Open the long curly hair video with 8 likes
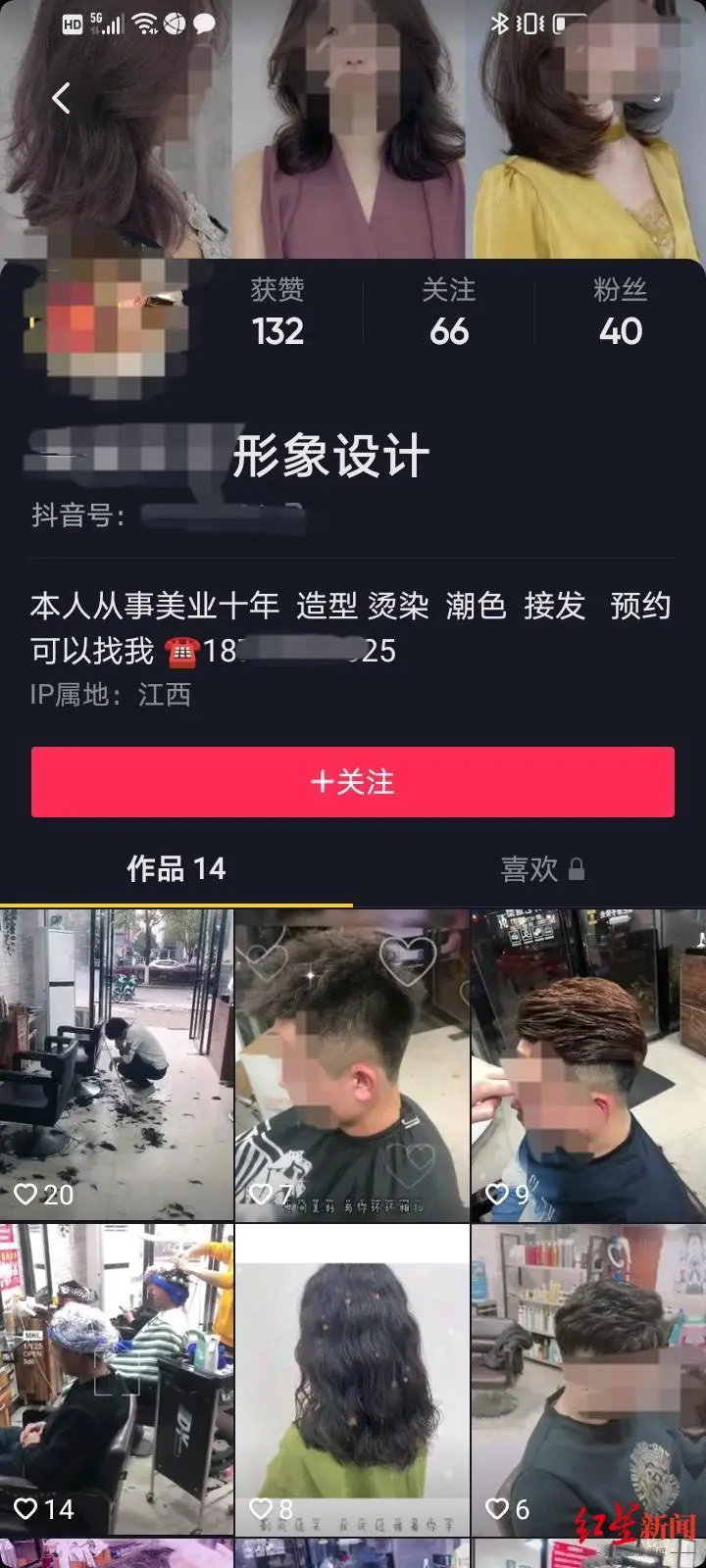 tap(352, 1378)
